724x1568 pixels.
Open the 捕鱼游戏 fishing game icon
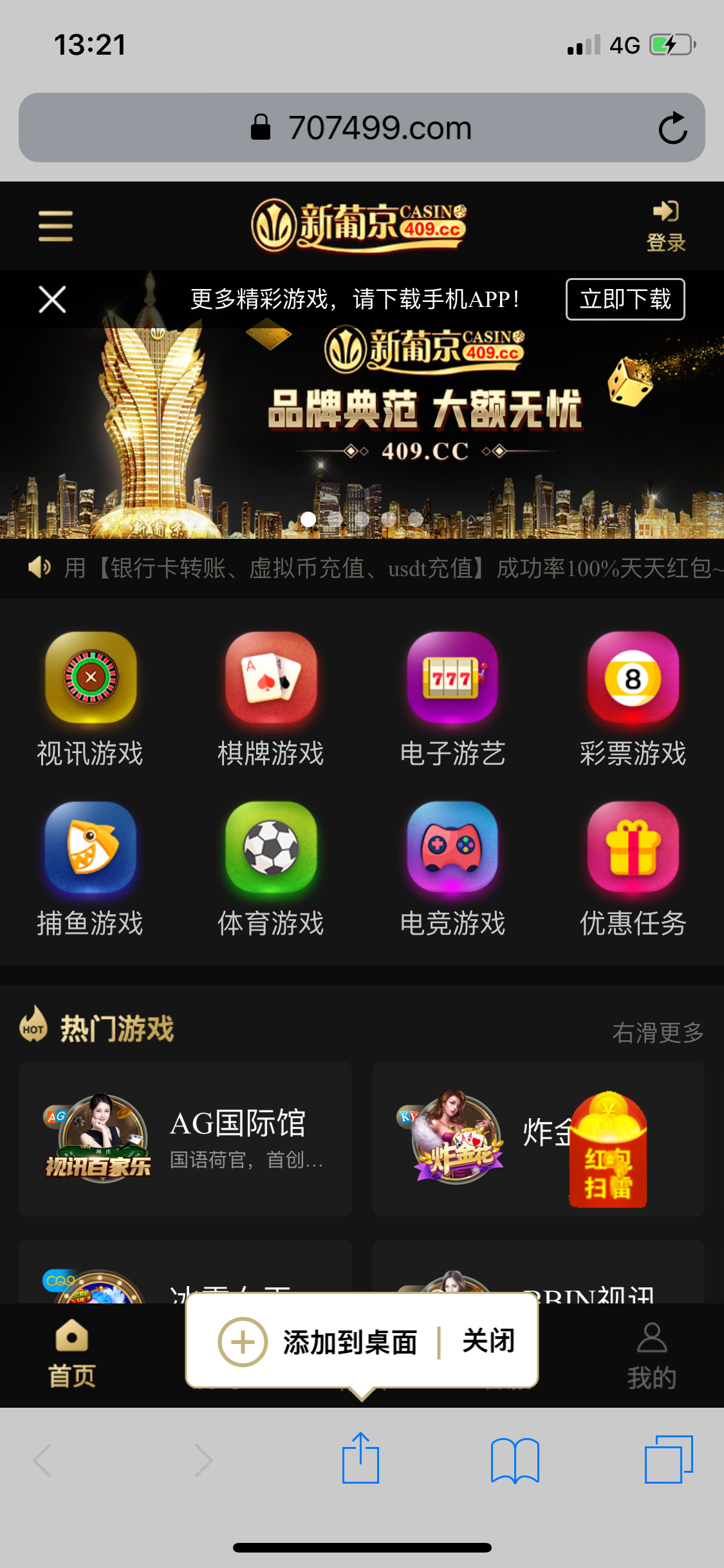click(x=90, y=850)
